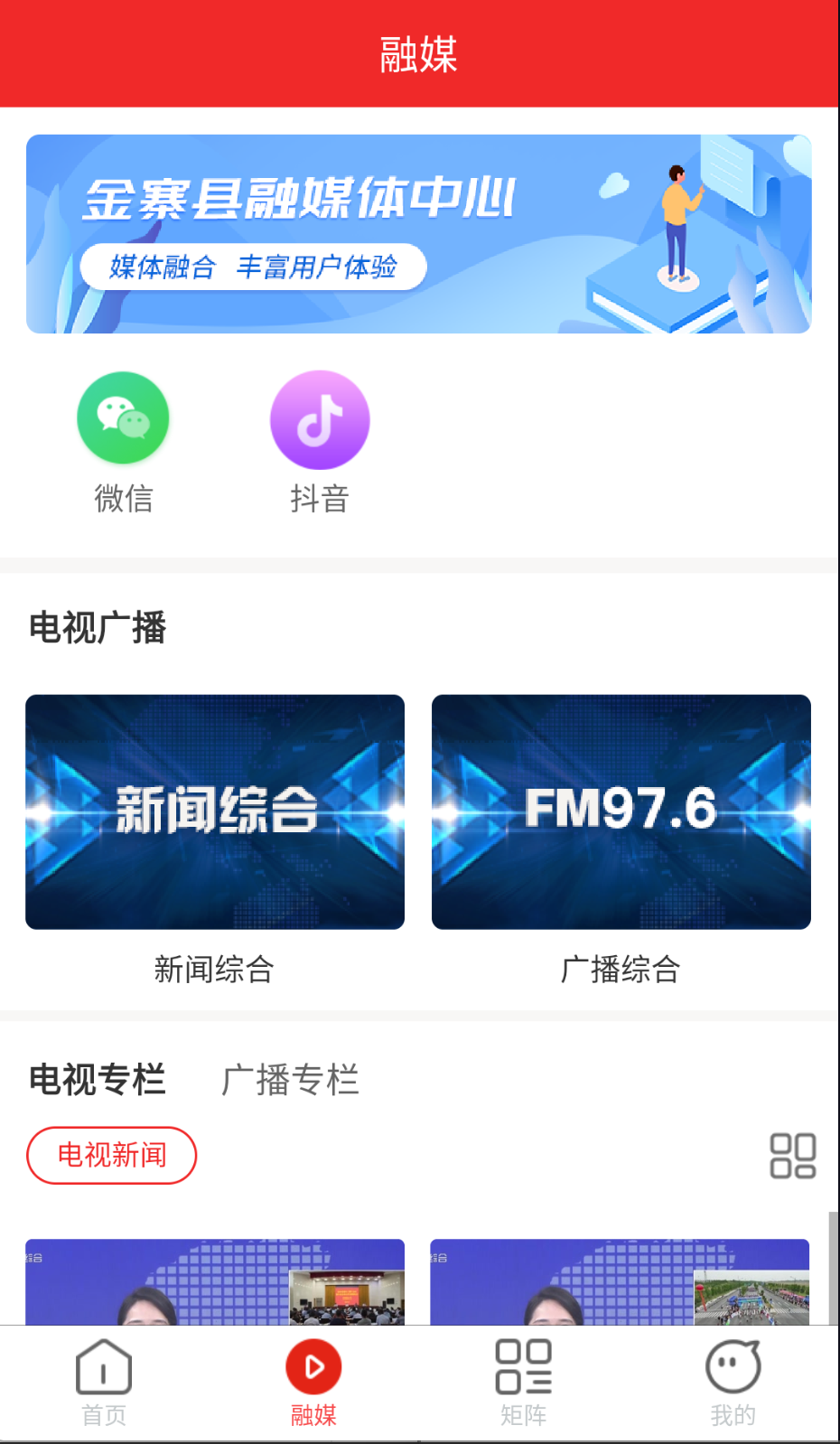This screenshot has width=840, height=1444.
Task: Open the 金寨县融媒体中心 banner
Action: [419, 233]
